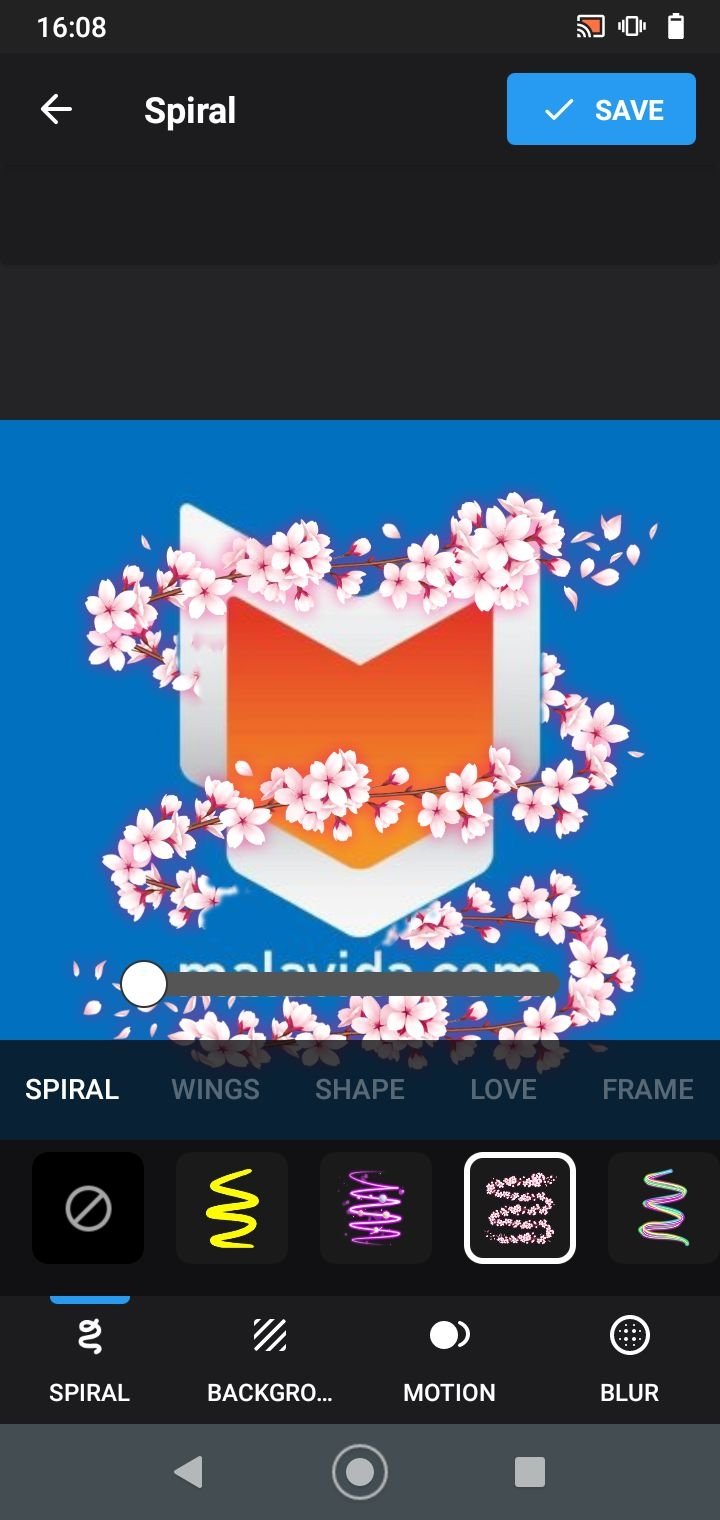
Task: Apply the purple neon spiral effect
Action: (376, 1208)
